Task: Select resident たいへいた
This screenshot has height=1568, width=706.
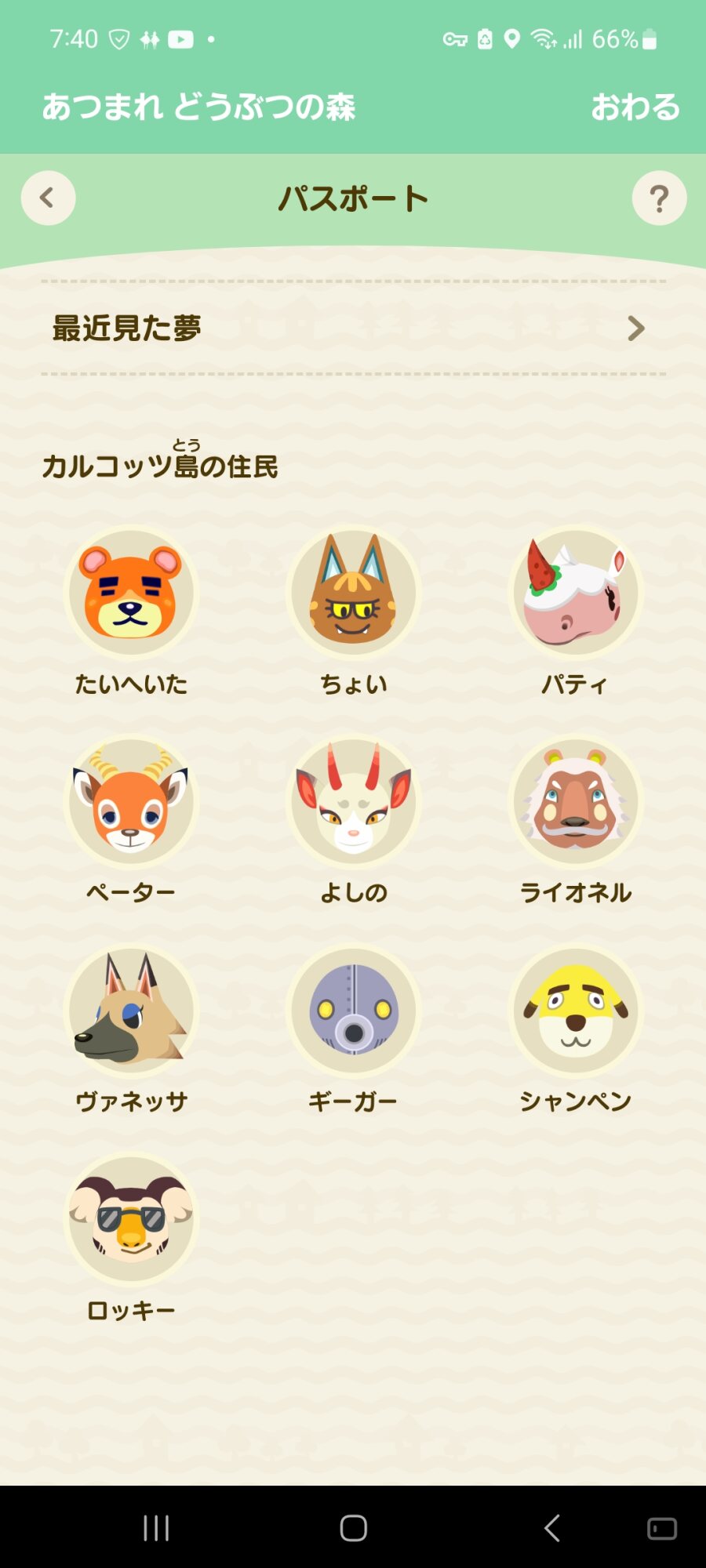Action: click(x=131, y=593)
